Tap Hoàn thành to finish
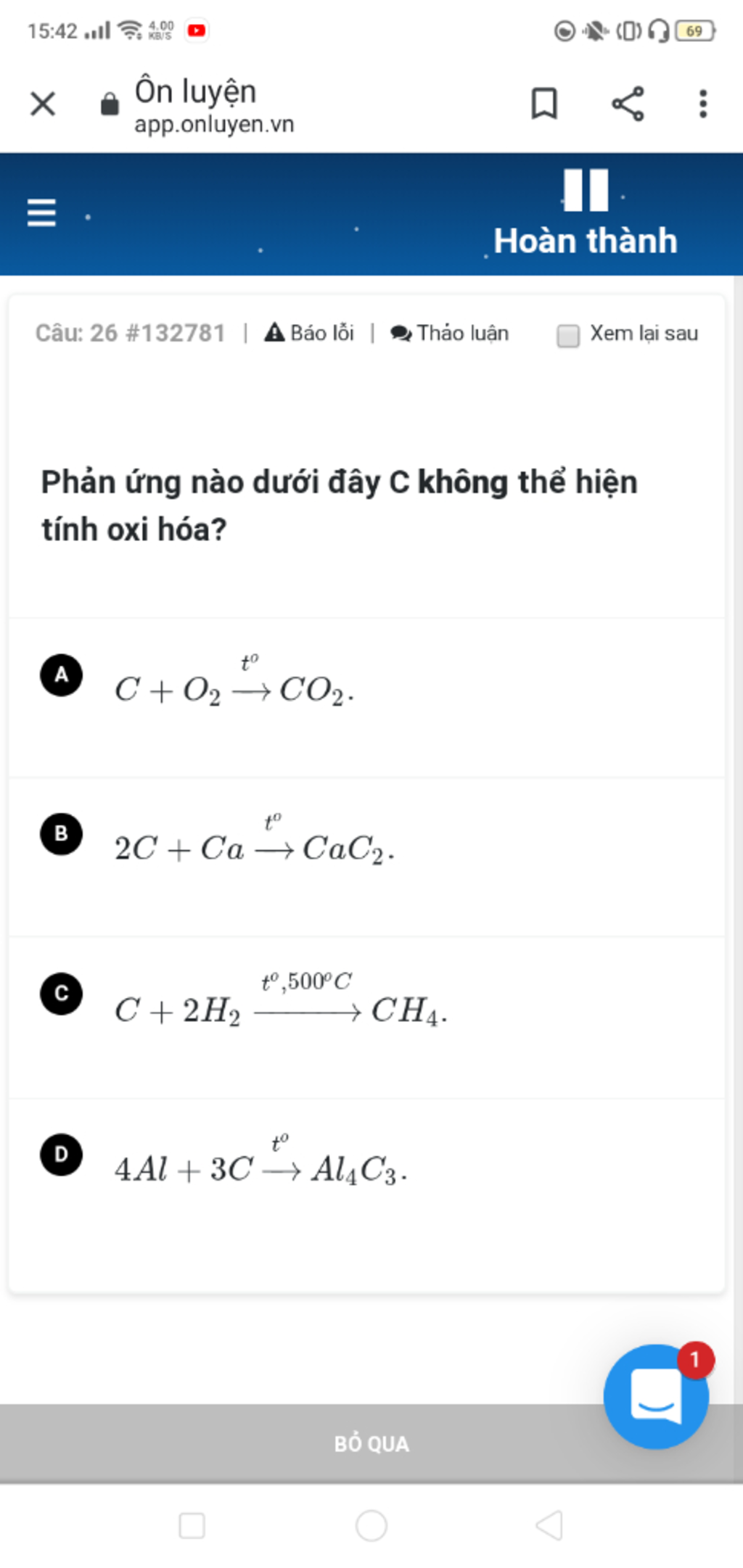Image resolution: width=743 pixels, height=1568 pixels. click(x=586, y=241)
